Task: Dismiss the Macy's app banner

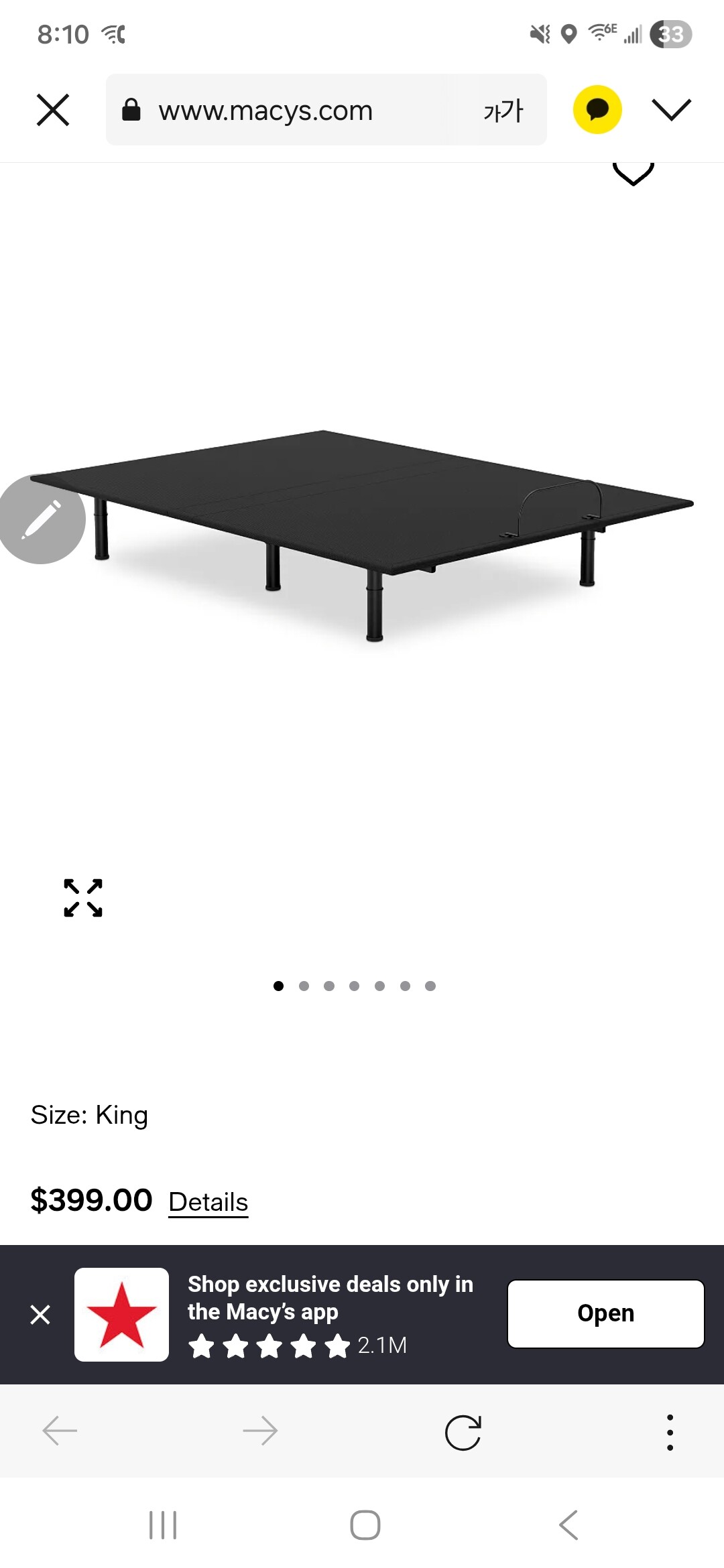Action: point(40,1315)
